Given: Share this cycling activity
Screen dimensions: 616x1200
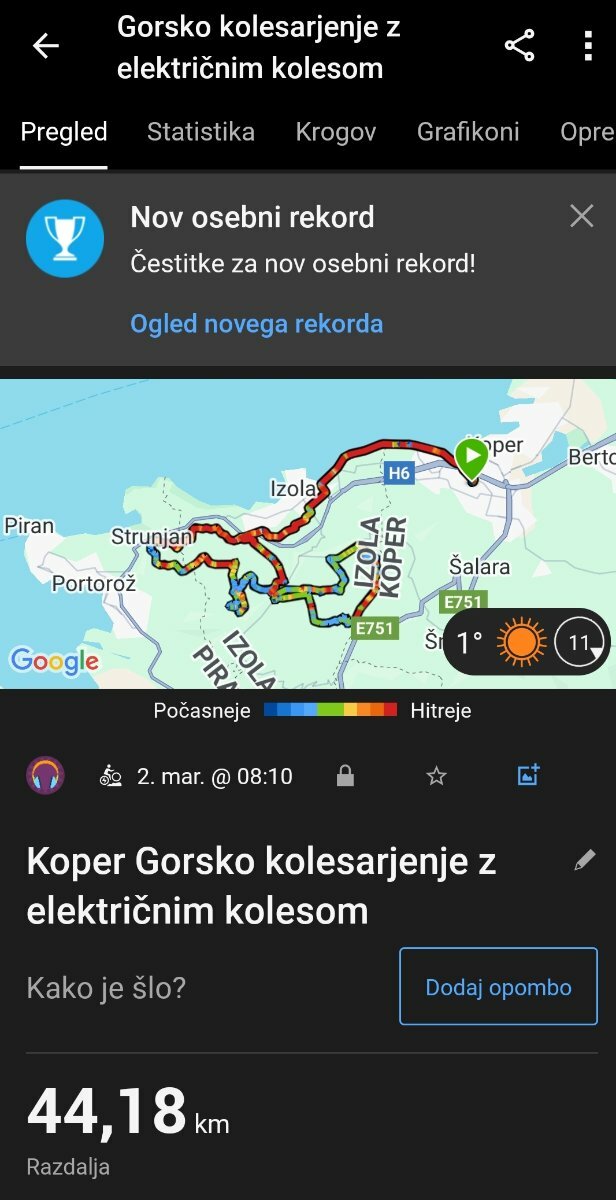Looking at the screenshot, I should coord(519,46).
